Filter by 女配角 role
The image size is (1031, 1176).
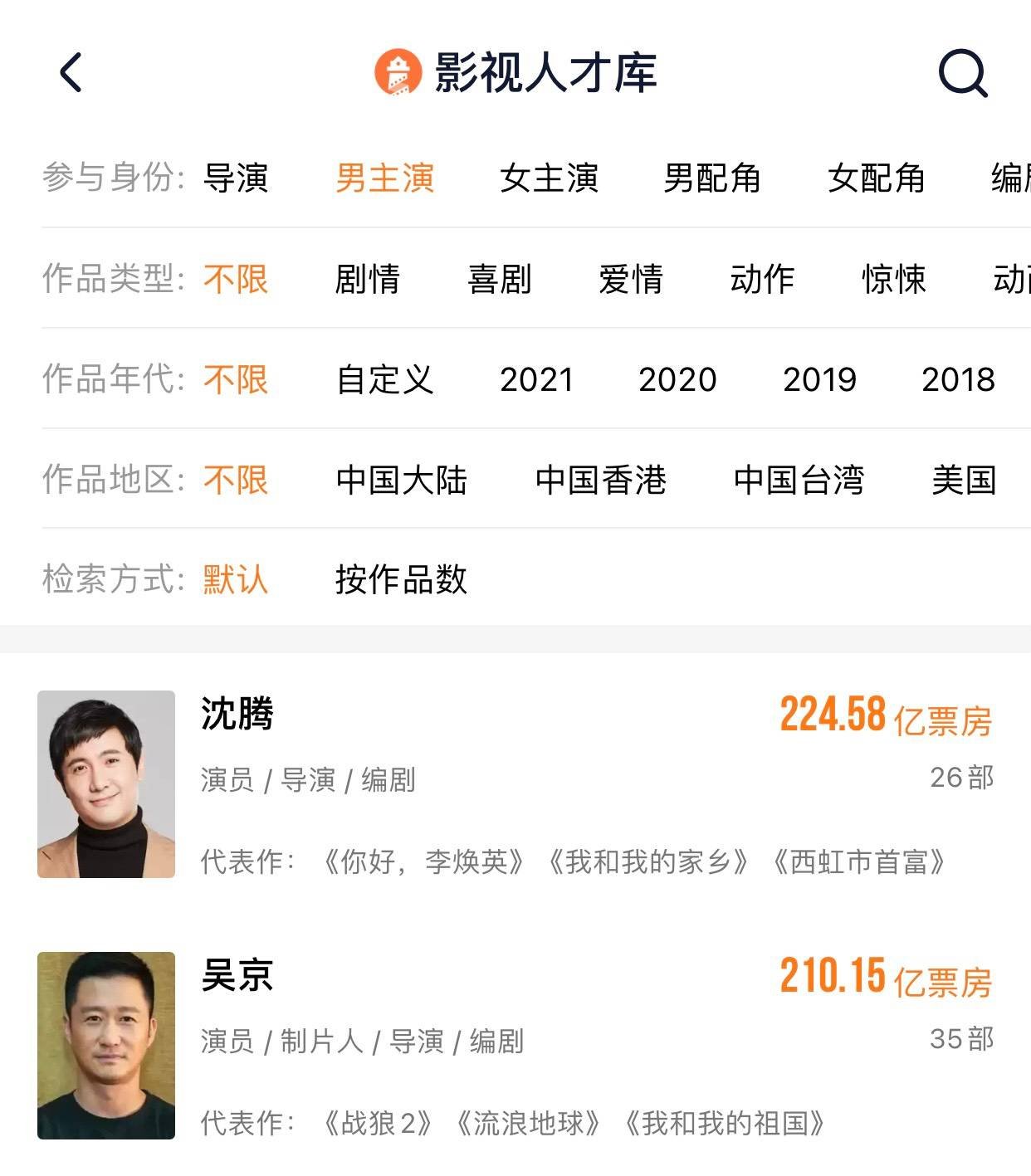[x=876, y=178]
